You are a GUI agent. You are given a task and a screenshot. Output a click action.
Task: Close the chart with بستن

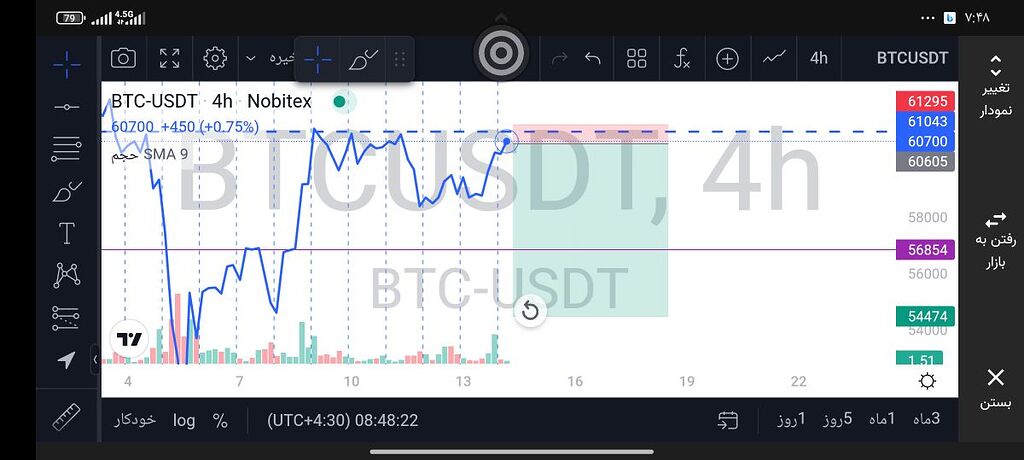click(995, 388)
